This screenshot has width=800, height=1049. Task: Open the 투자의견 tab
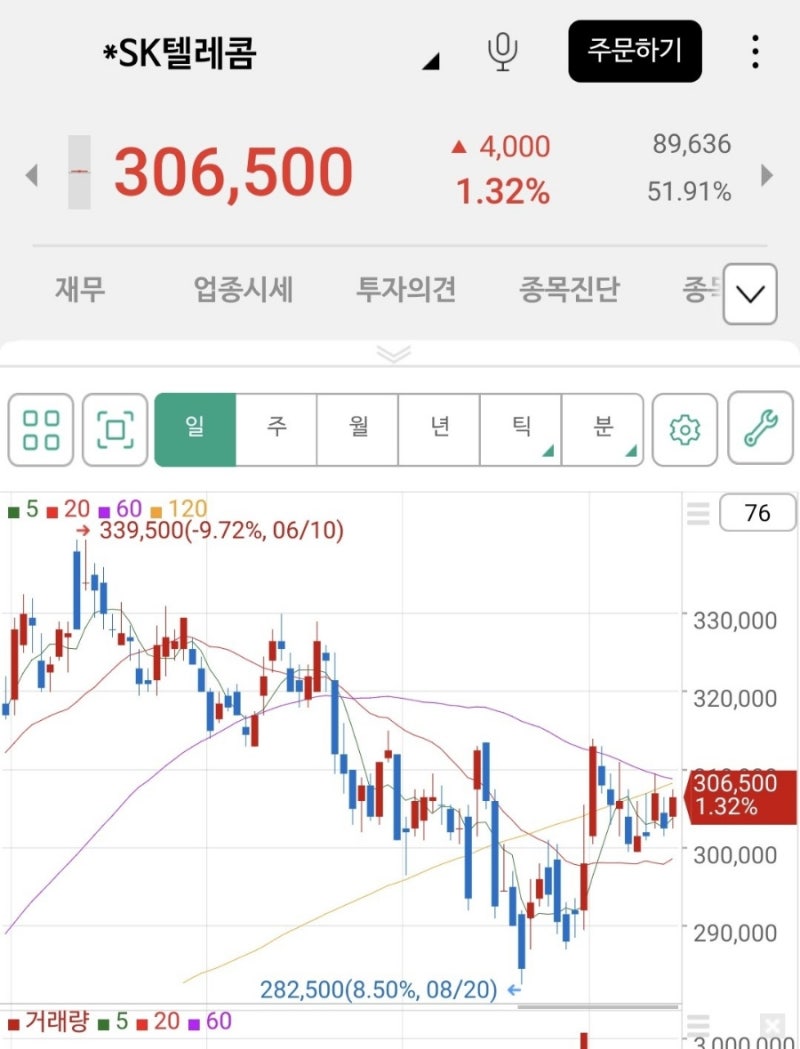tap(404, 288)
